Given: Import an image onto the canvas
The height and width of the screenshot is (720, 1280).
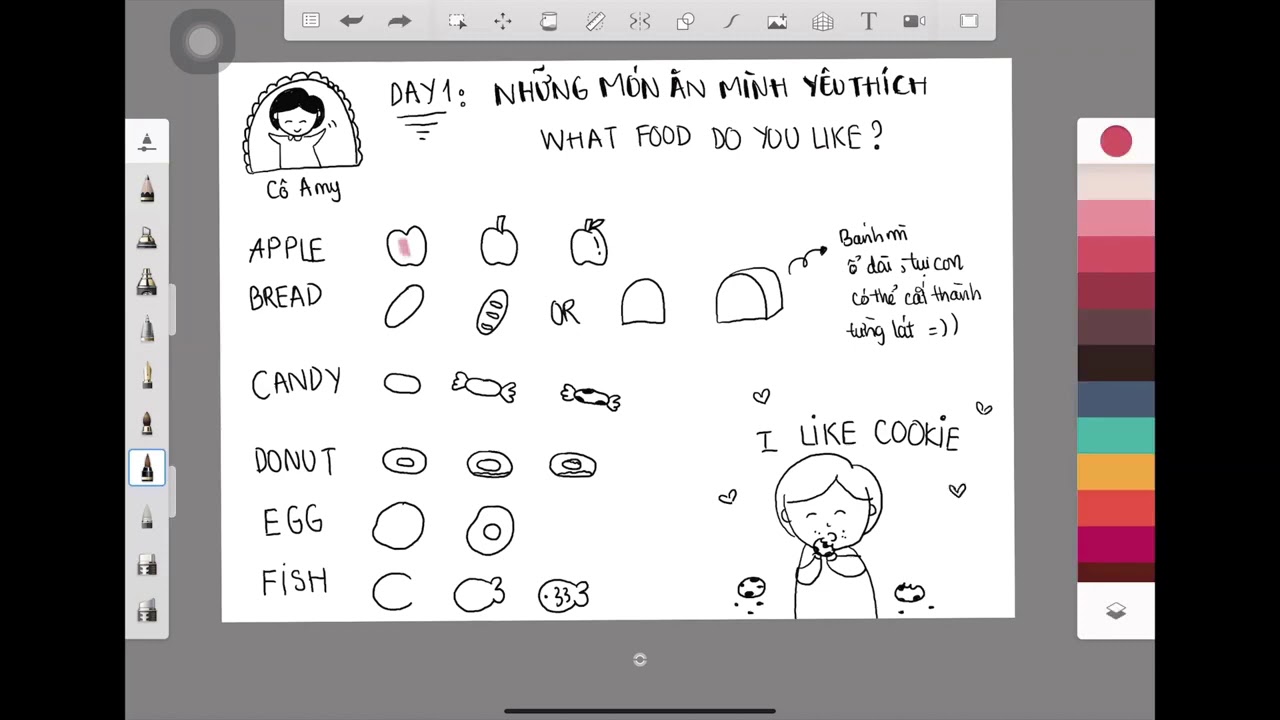Looking at the screenshot, I should point(777,21).
